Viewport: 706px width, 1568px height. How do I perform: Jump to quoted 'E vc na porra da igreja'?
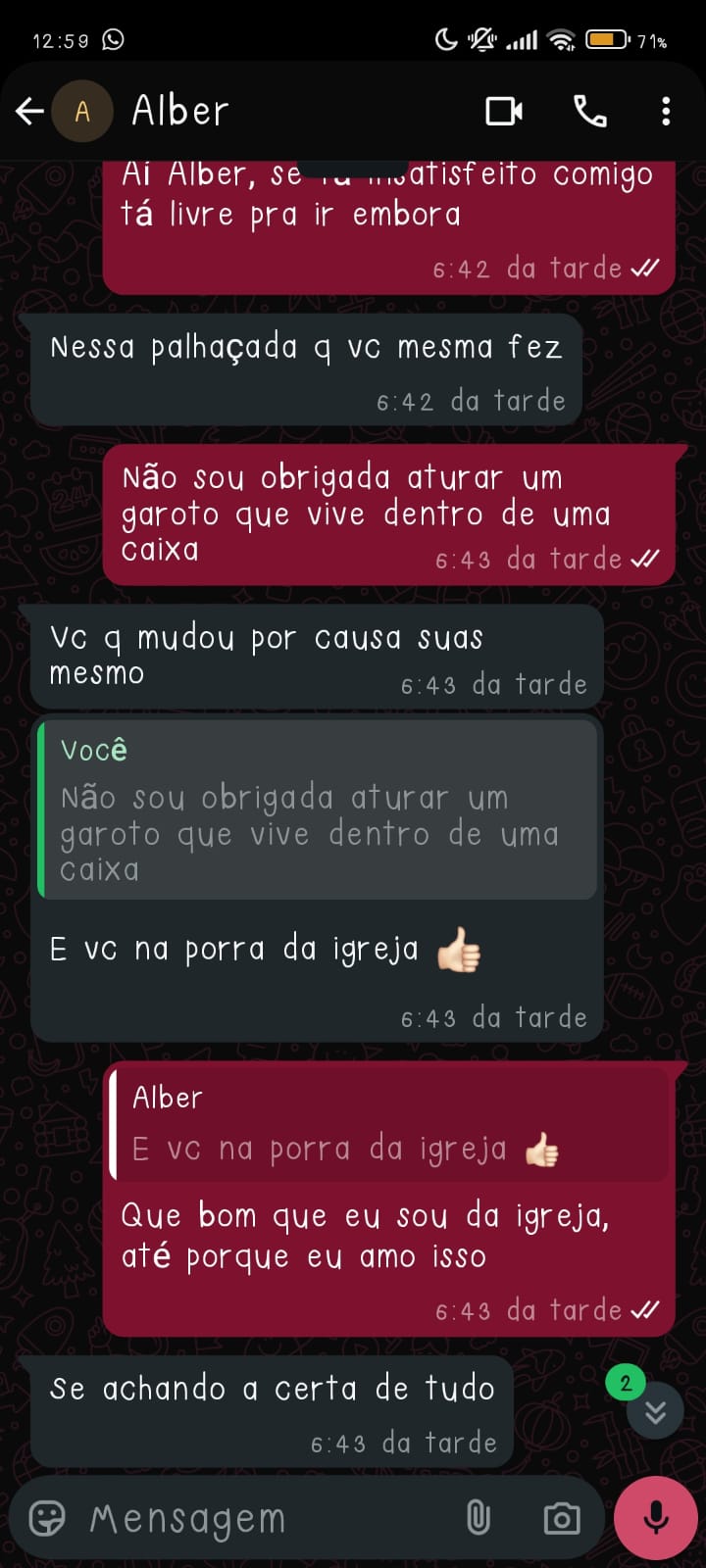388,1124
